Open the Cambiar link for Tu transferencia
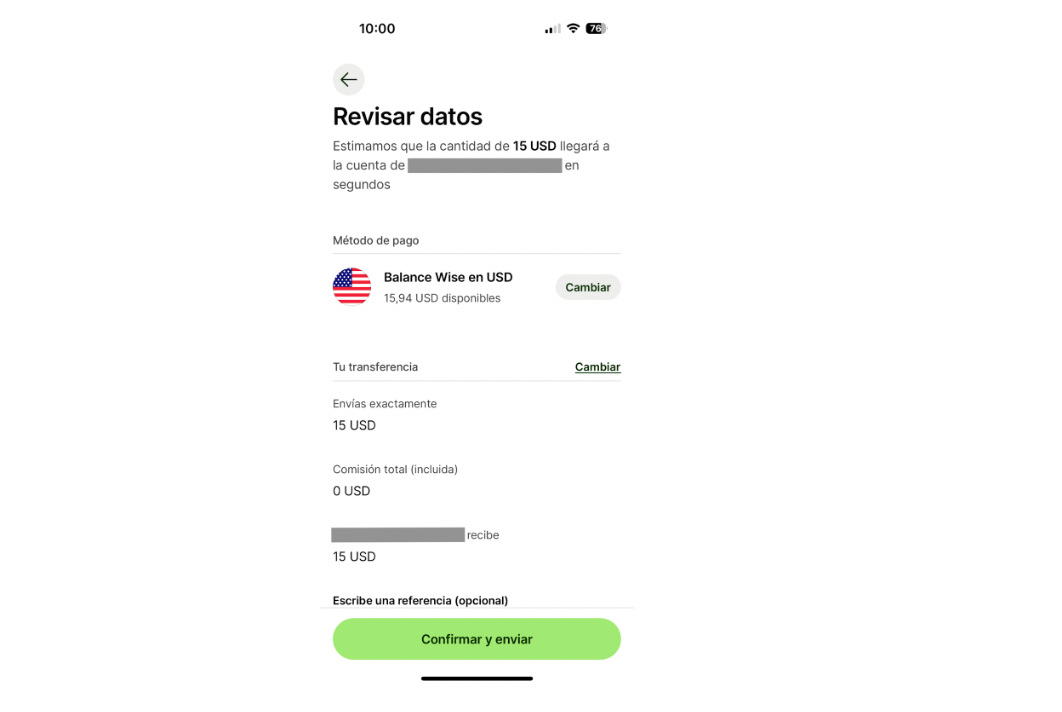1062x712 pixels. (x=597, y=367)
